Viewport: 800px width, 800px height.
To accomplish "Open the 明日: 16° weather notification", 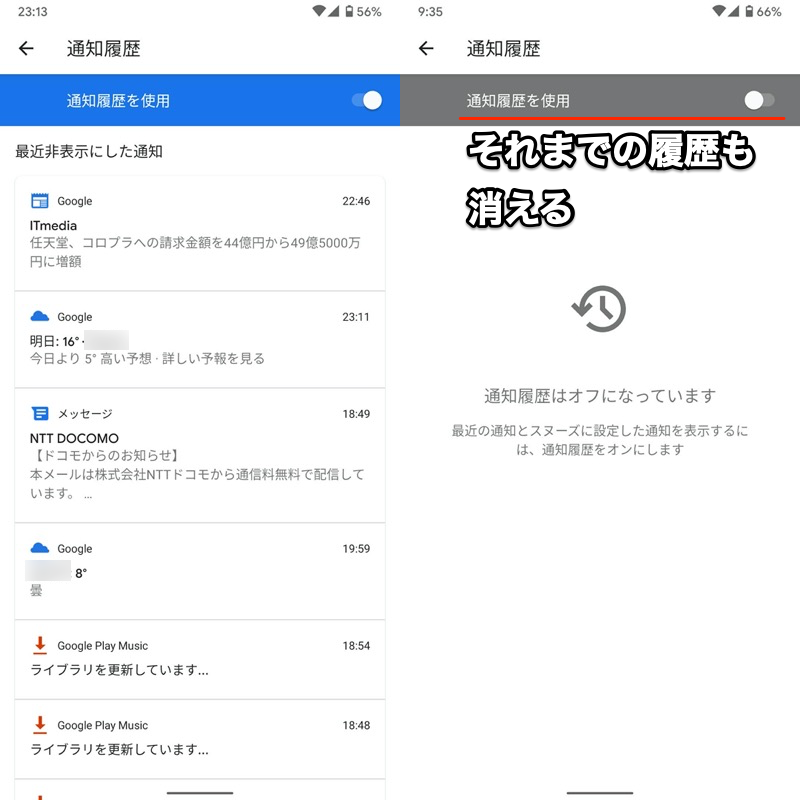I will click(200, 338).
